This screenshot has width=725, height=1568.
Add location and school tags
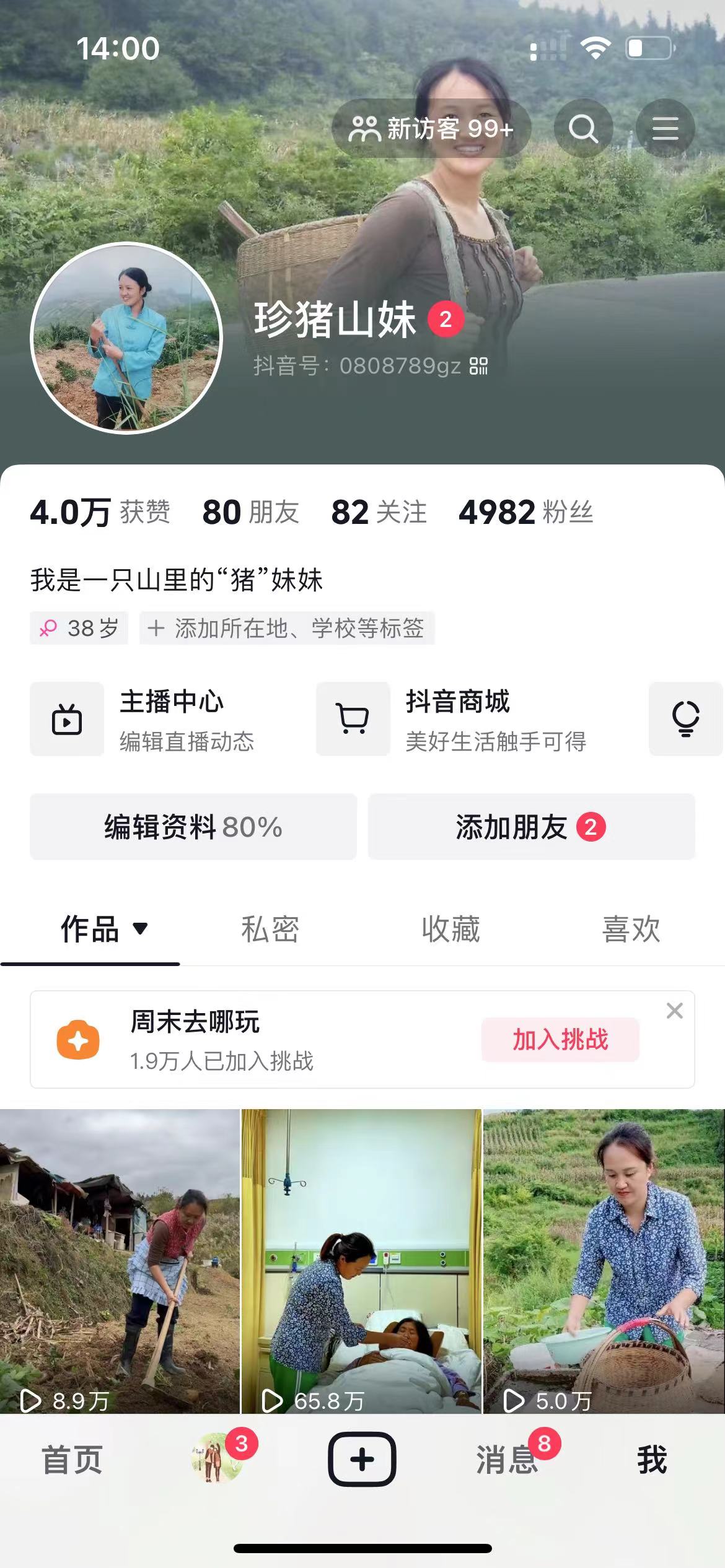(x=286, y=628)
